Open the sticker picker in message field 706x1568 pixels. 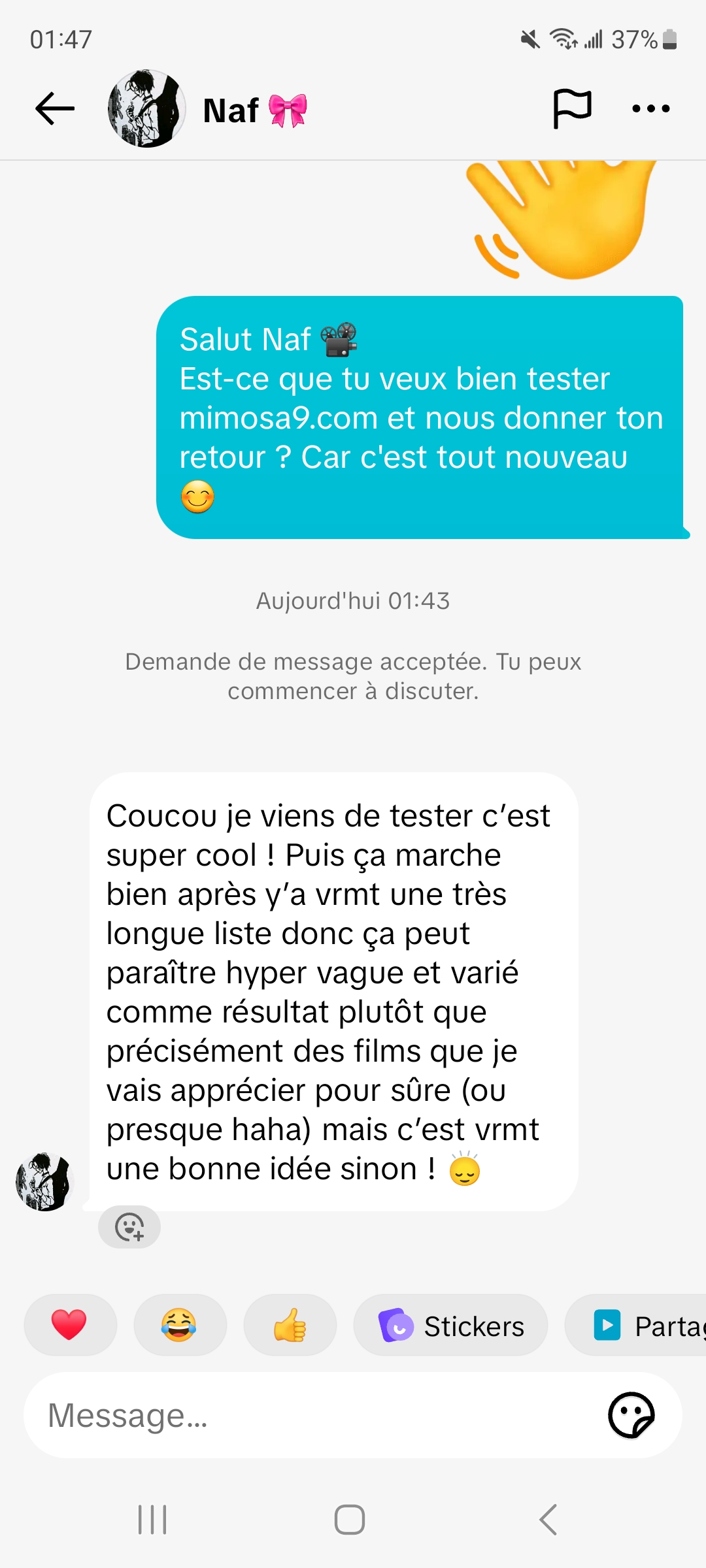[x=631, y=1416]
